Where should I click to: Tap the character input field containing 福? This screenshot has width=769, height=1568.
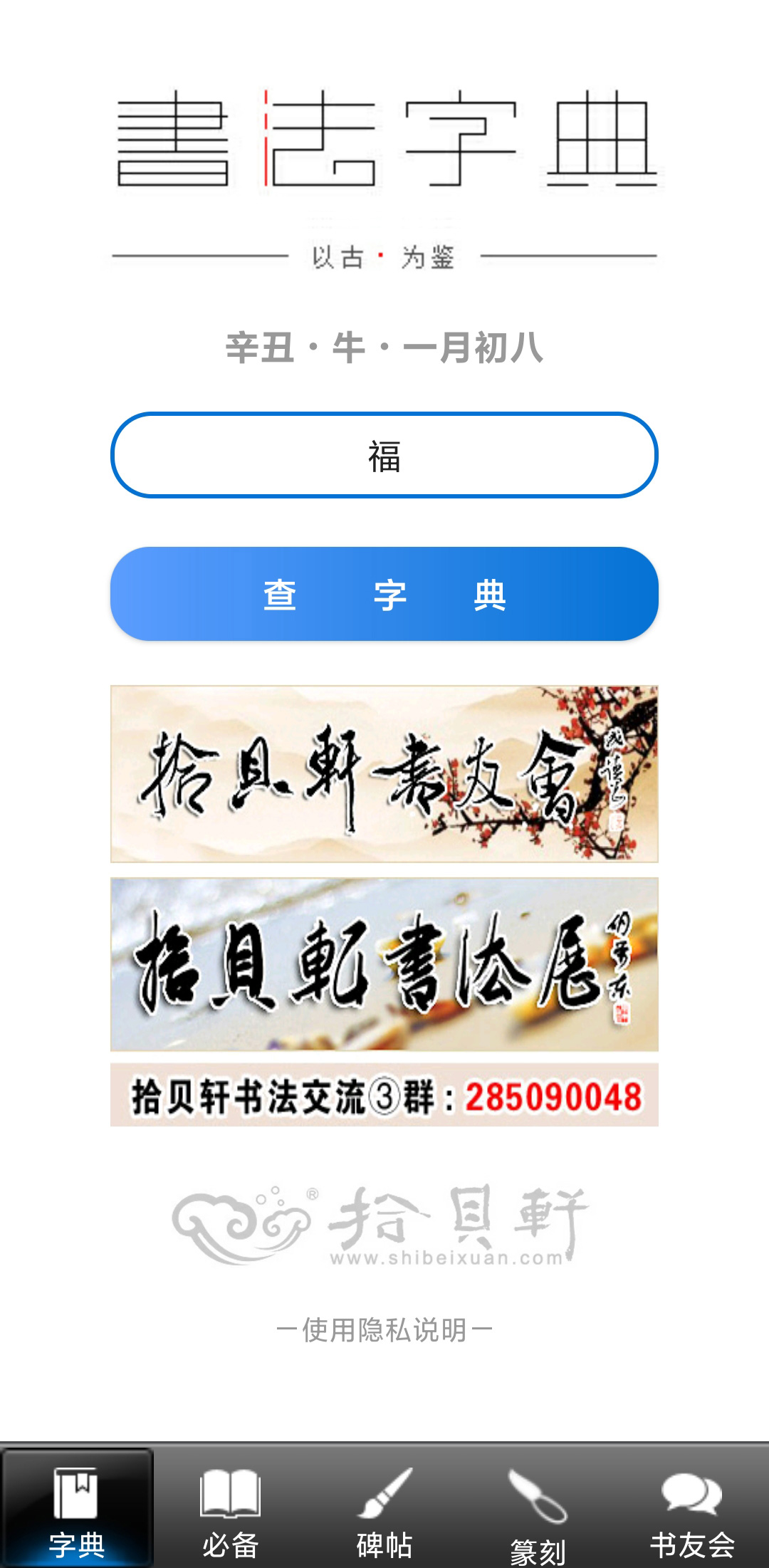(384, 456)
